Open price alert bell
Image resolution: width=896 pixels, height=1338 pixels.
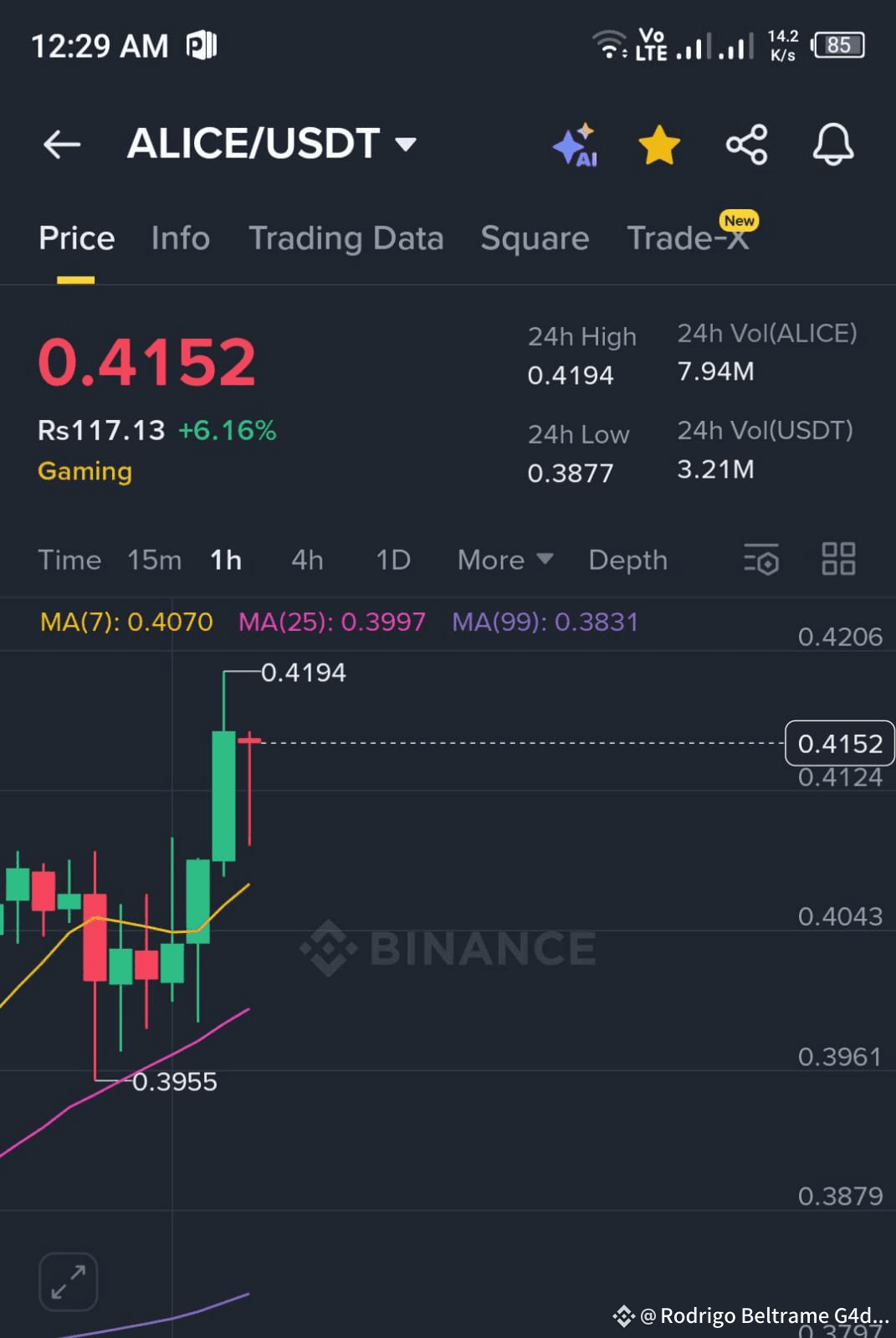tap(833, 145)
